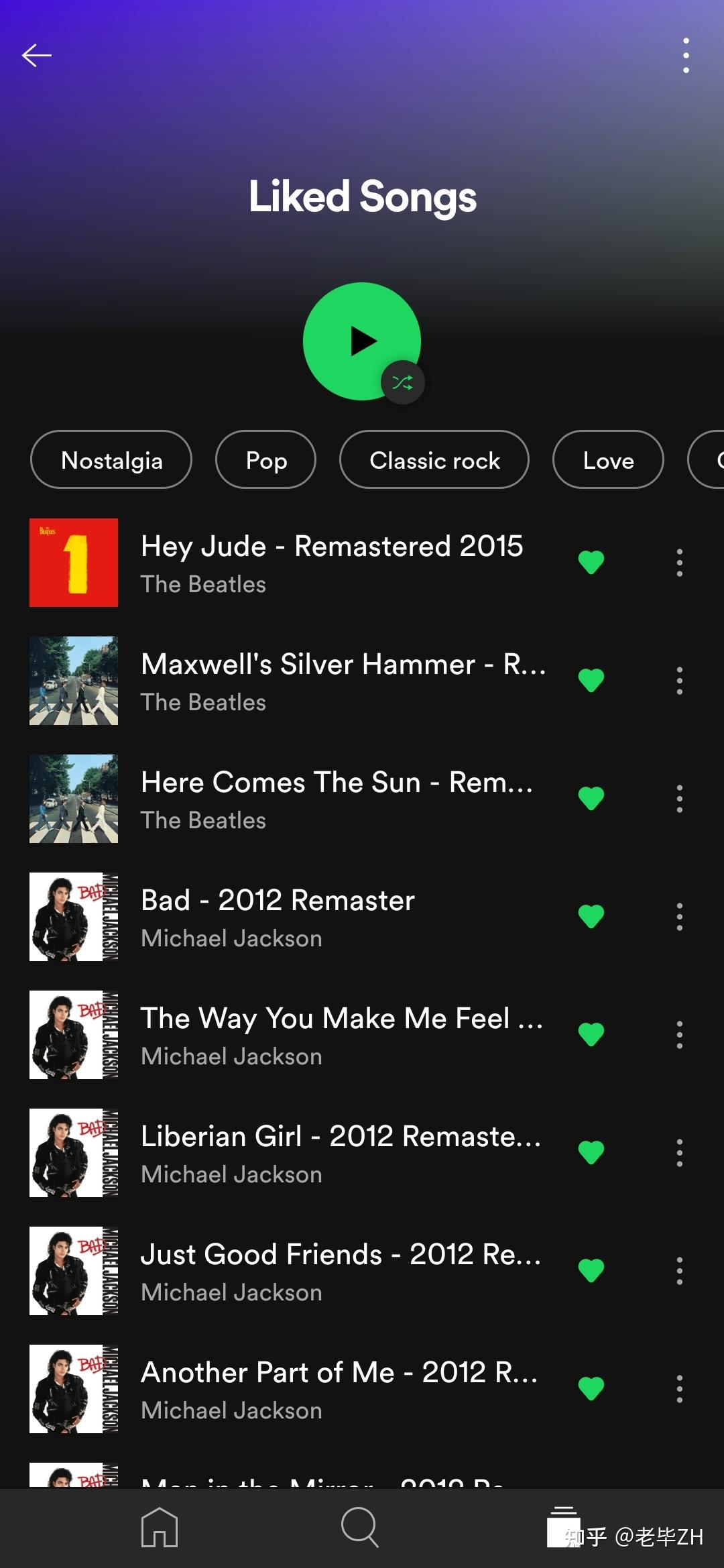Select the Nostalgia filter chip
Viewport: 724px width, 1568px height.
coord(111,460)
